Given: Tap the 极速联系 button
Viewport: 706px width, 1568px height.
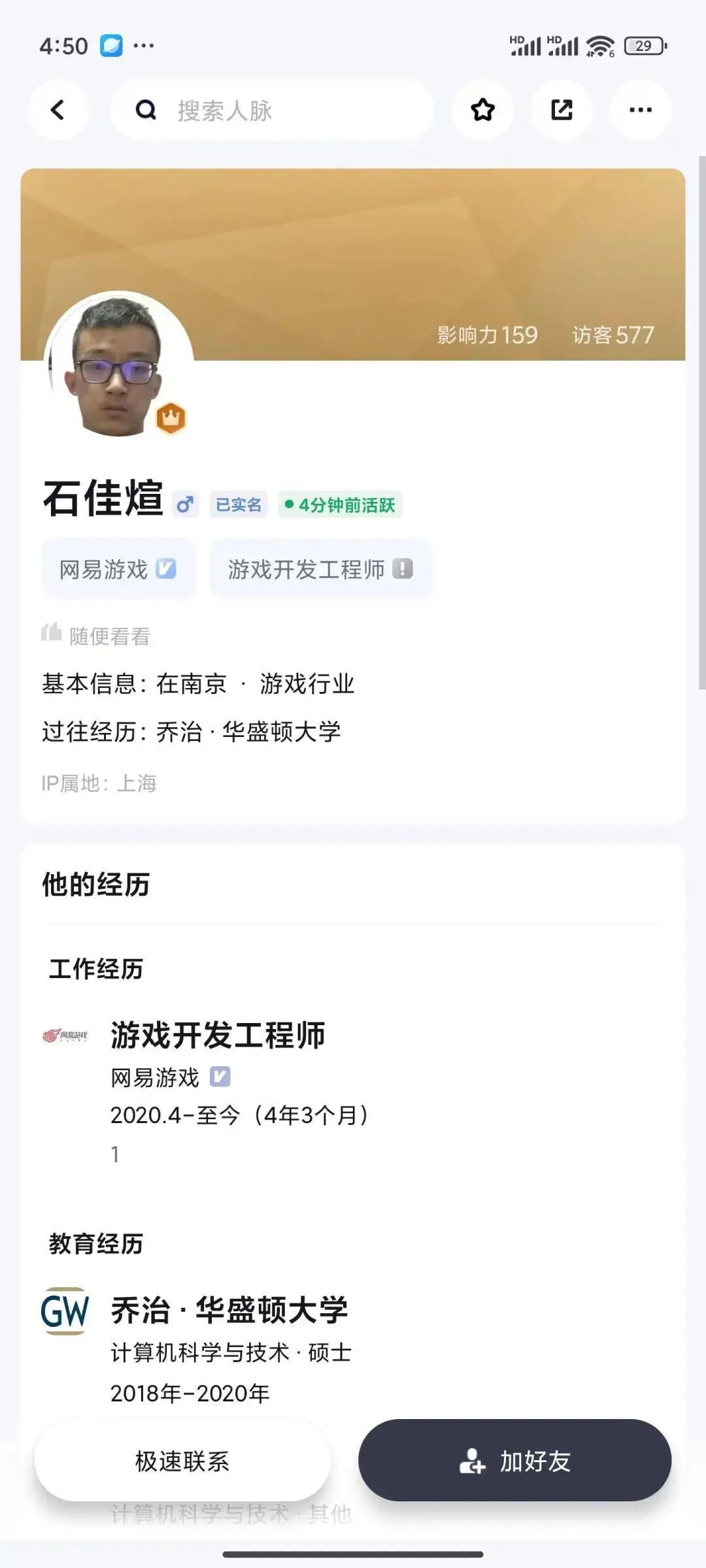Looking at the screenshot, I should (182, 1461).
